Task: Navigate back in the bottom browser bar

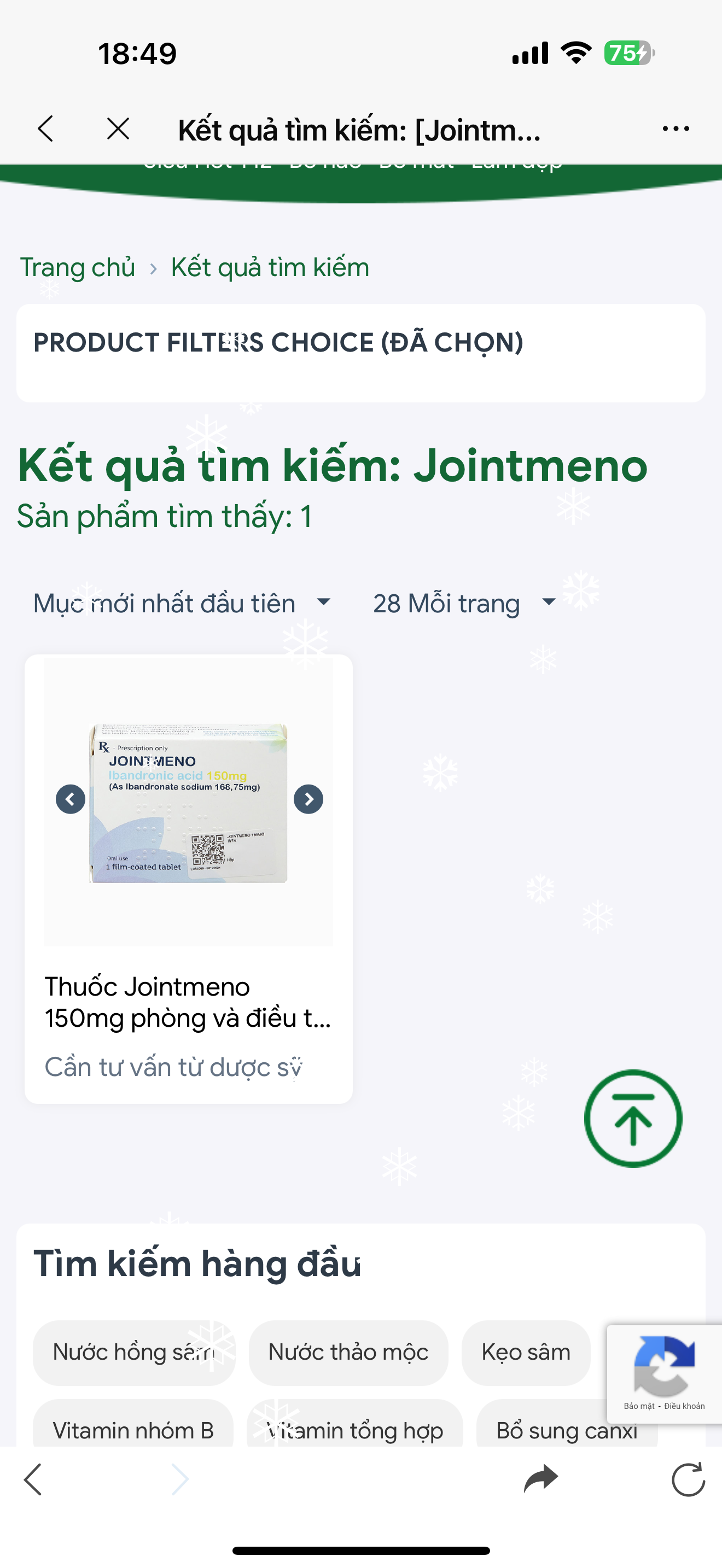Action: (33, 1479)
